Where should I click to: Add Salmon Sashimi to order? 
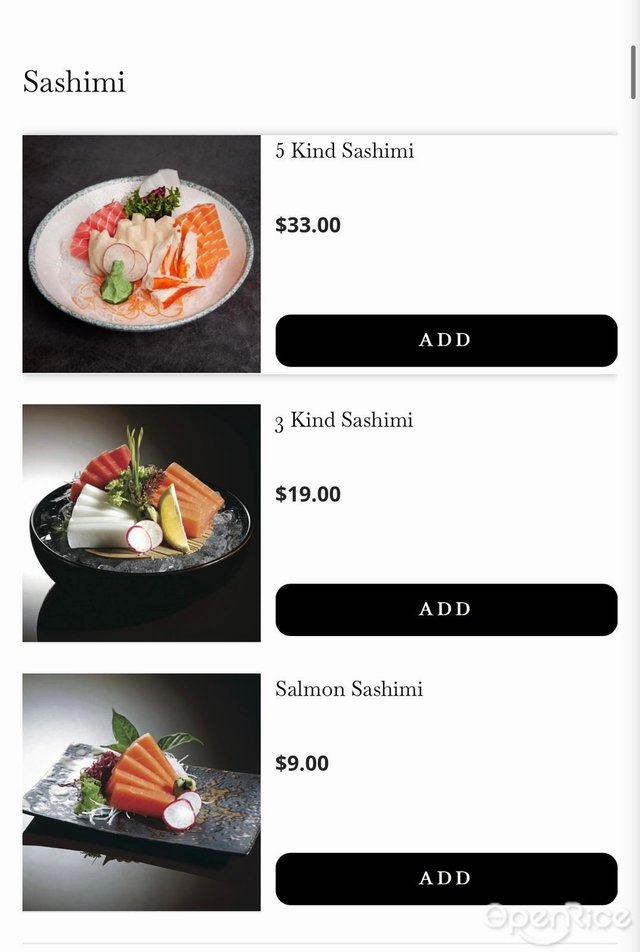446,878
